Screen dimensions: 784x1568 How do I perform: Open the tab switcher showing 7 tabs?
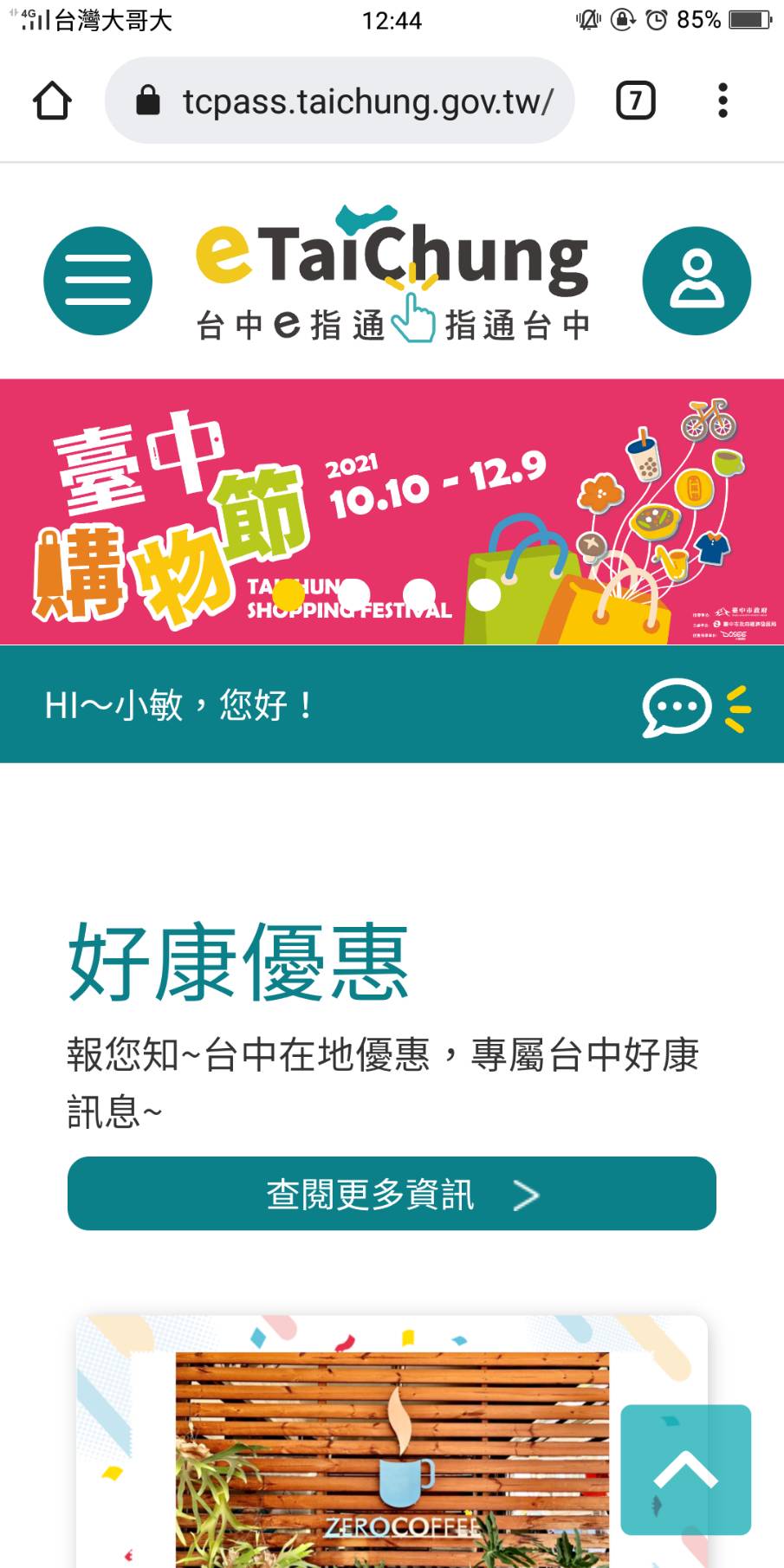tap(635, 100)
